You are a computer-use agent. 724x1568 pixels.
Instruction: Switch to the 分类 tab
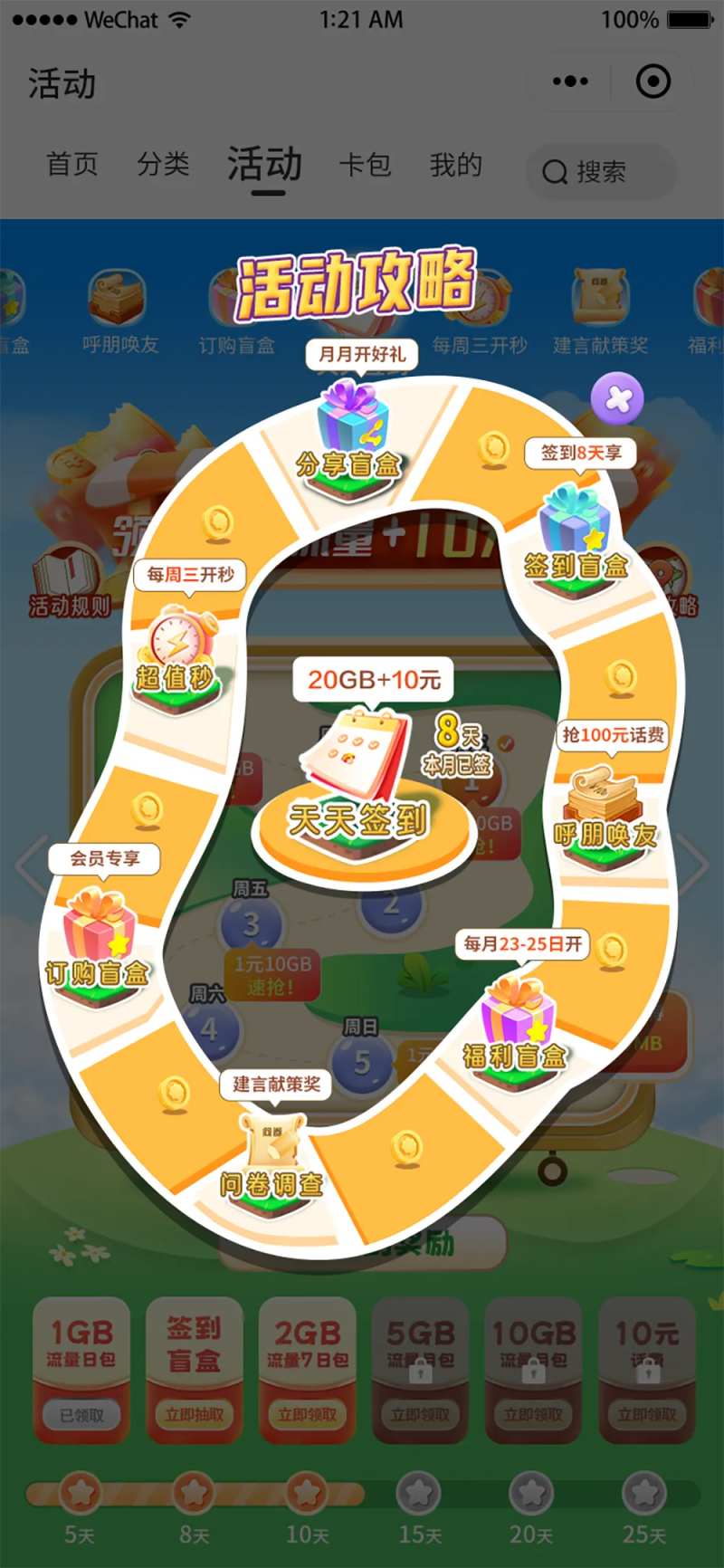[x=164, y=165]
